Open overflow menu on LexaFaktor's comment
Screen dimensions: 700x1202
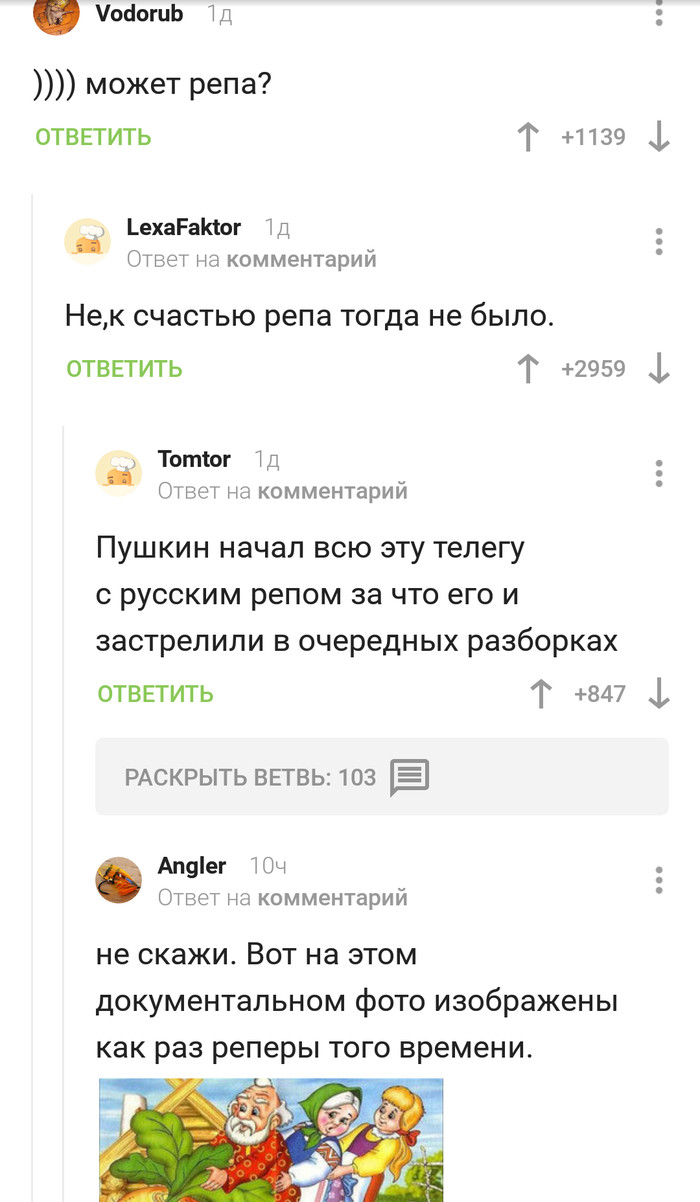point(659,242)
